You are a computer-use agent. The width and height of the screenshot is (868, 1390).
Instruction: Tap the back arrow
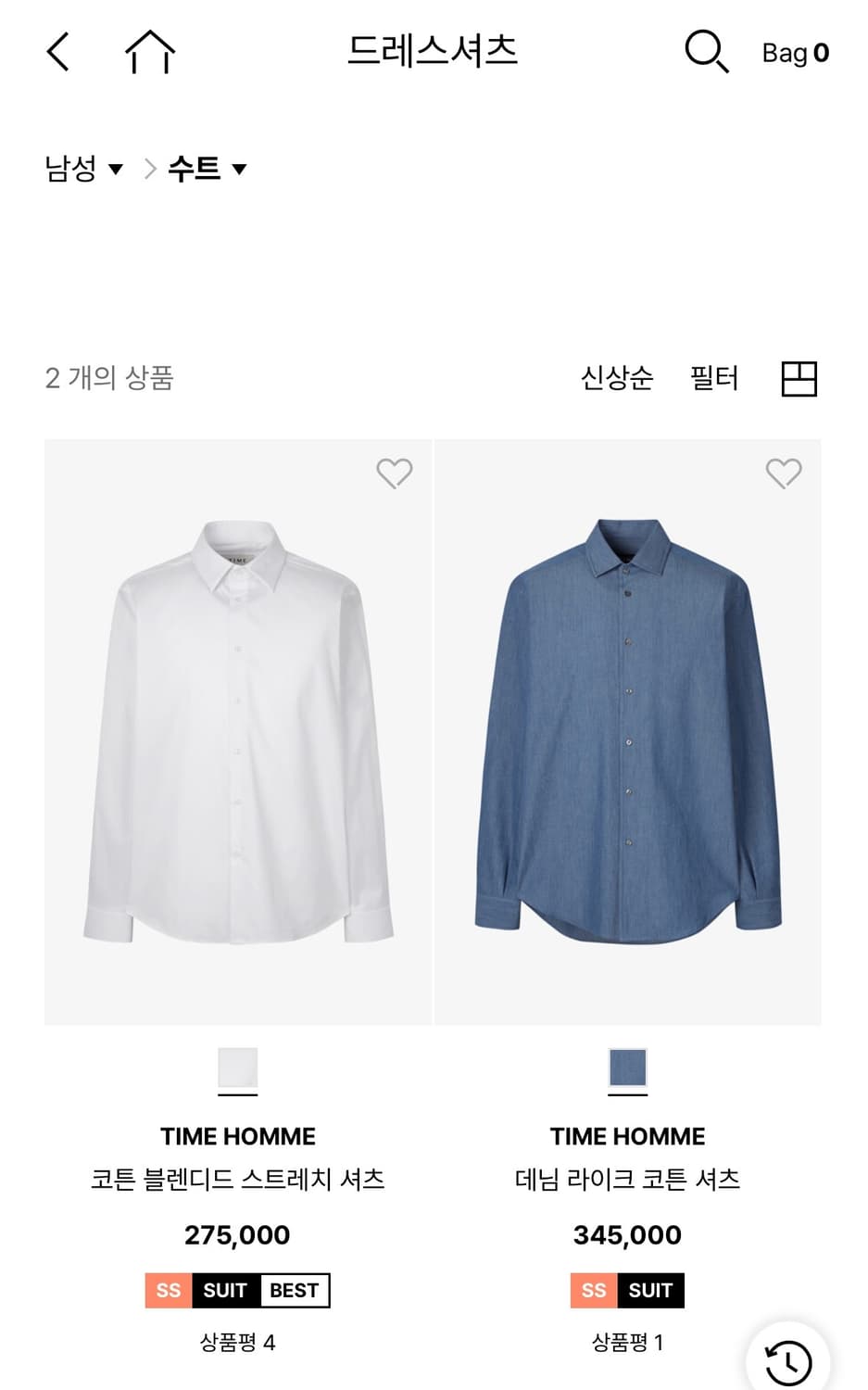(57, 52)
